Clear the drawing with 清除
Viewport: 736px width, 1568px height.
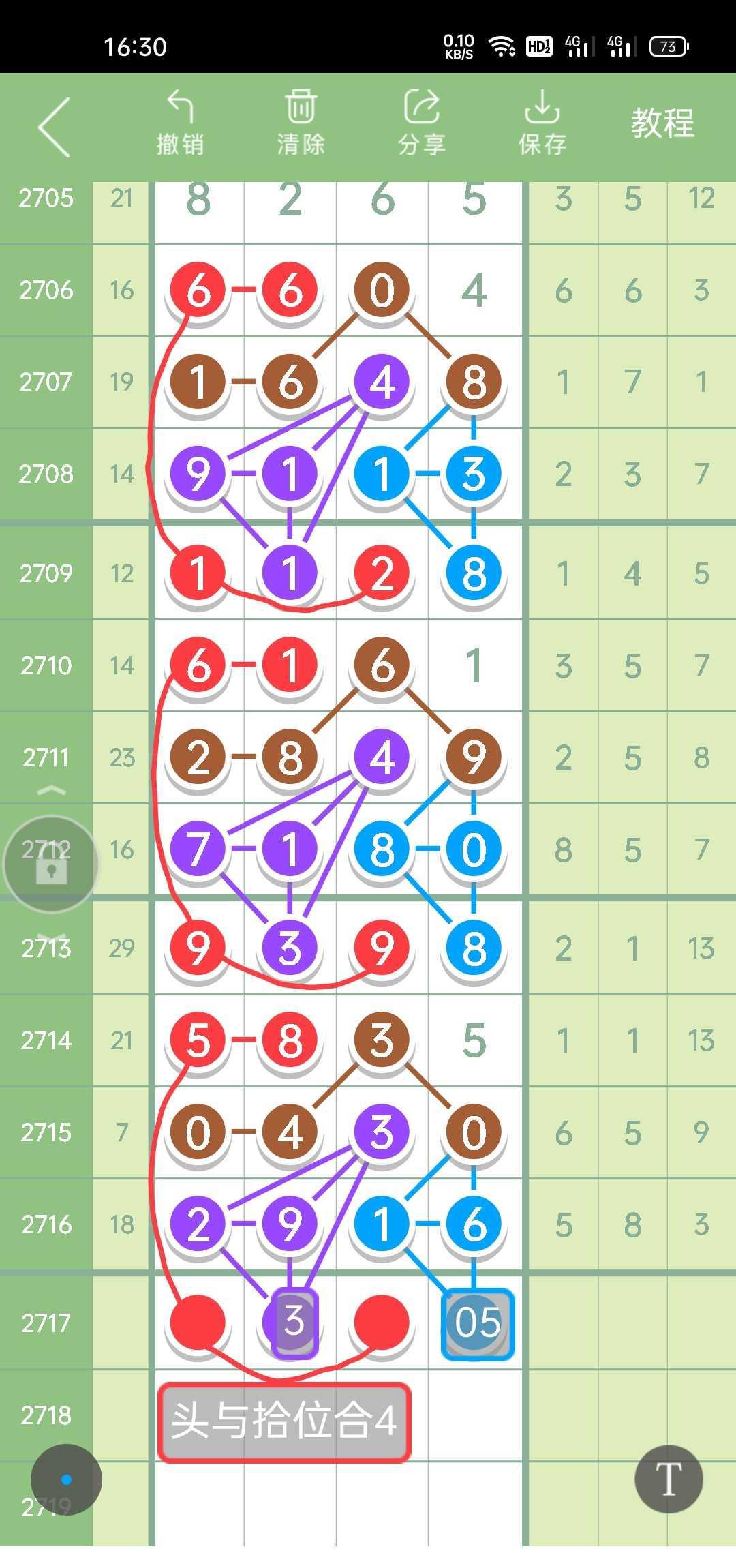[301, 123]
